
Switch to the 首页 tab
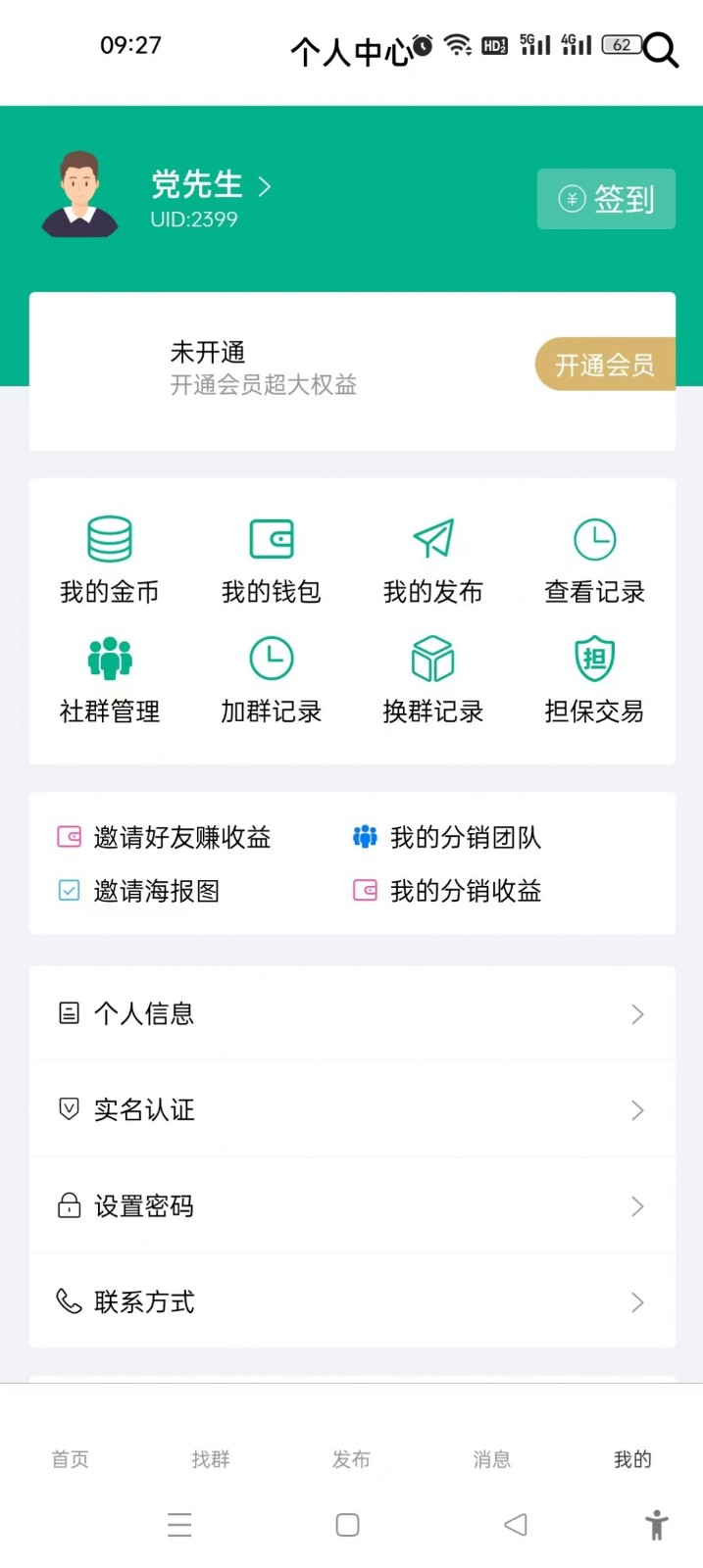coord(71,1459)
